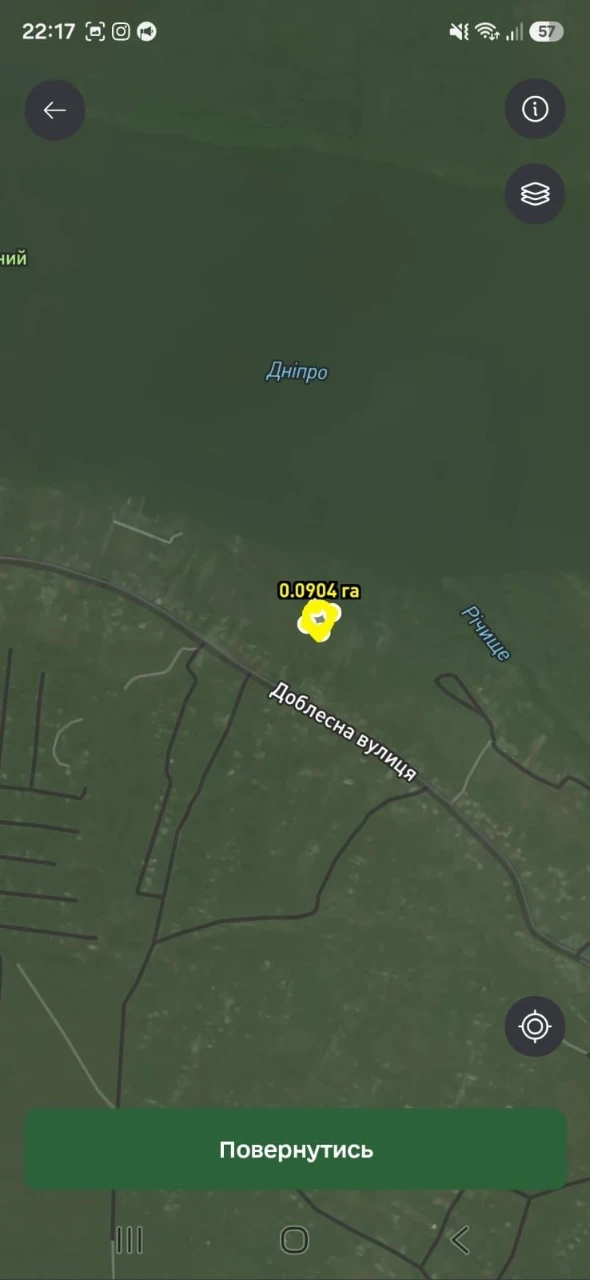Go to the system home screen

pos(295,1240)
